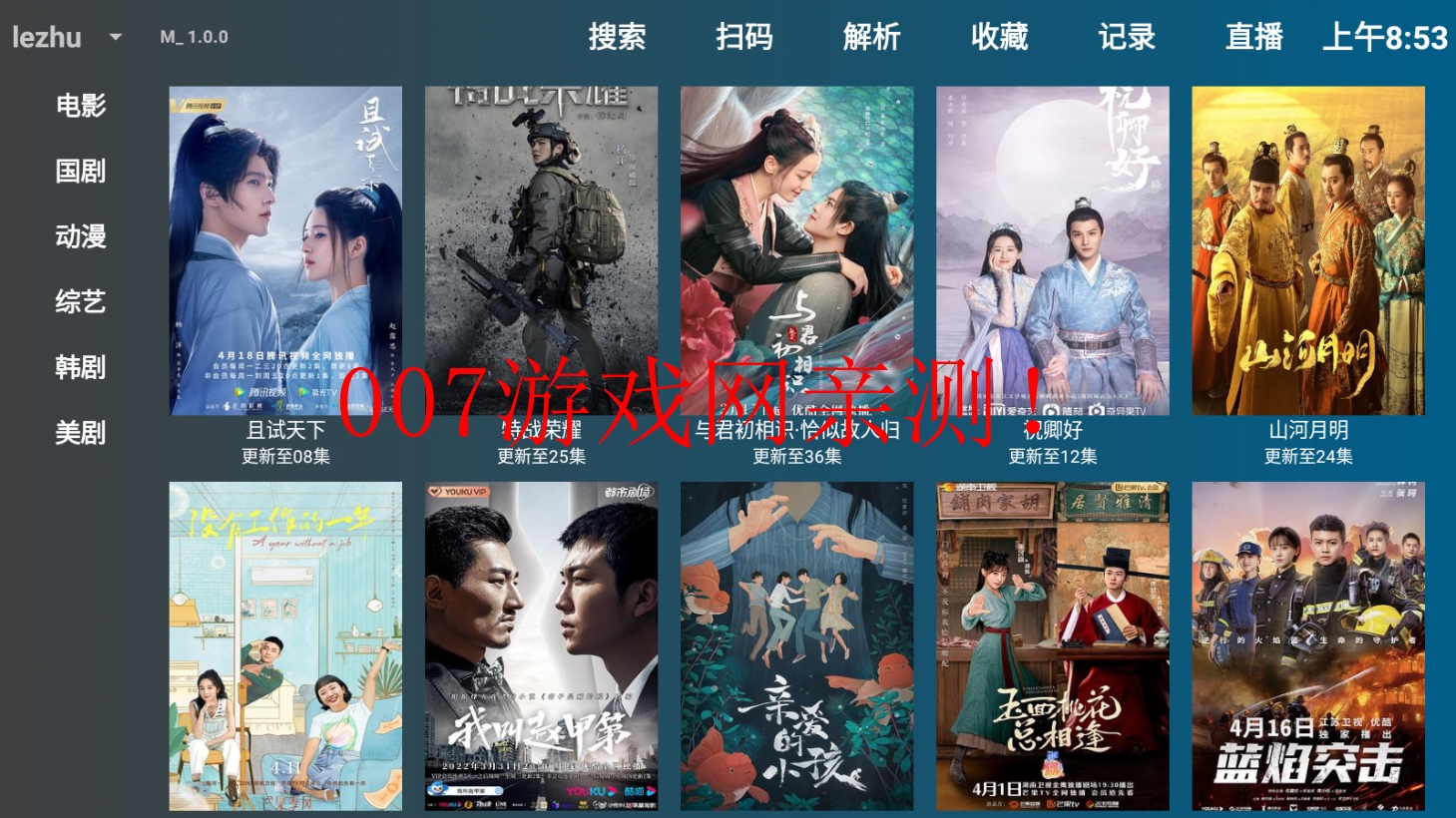Open 直播 live streaming
1456x818 pixels.
(x=1254, y=38)
